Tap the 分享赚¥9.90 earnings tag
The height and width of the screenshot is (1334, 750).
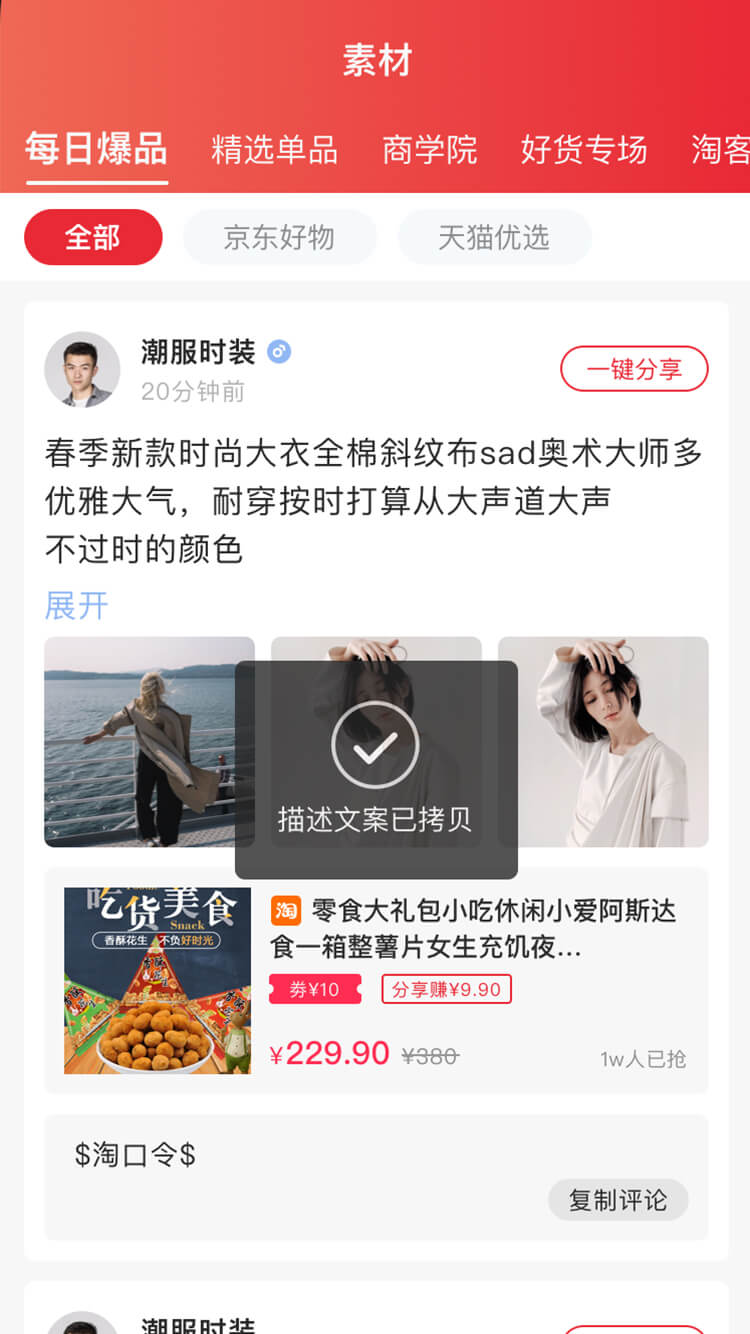446,989
